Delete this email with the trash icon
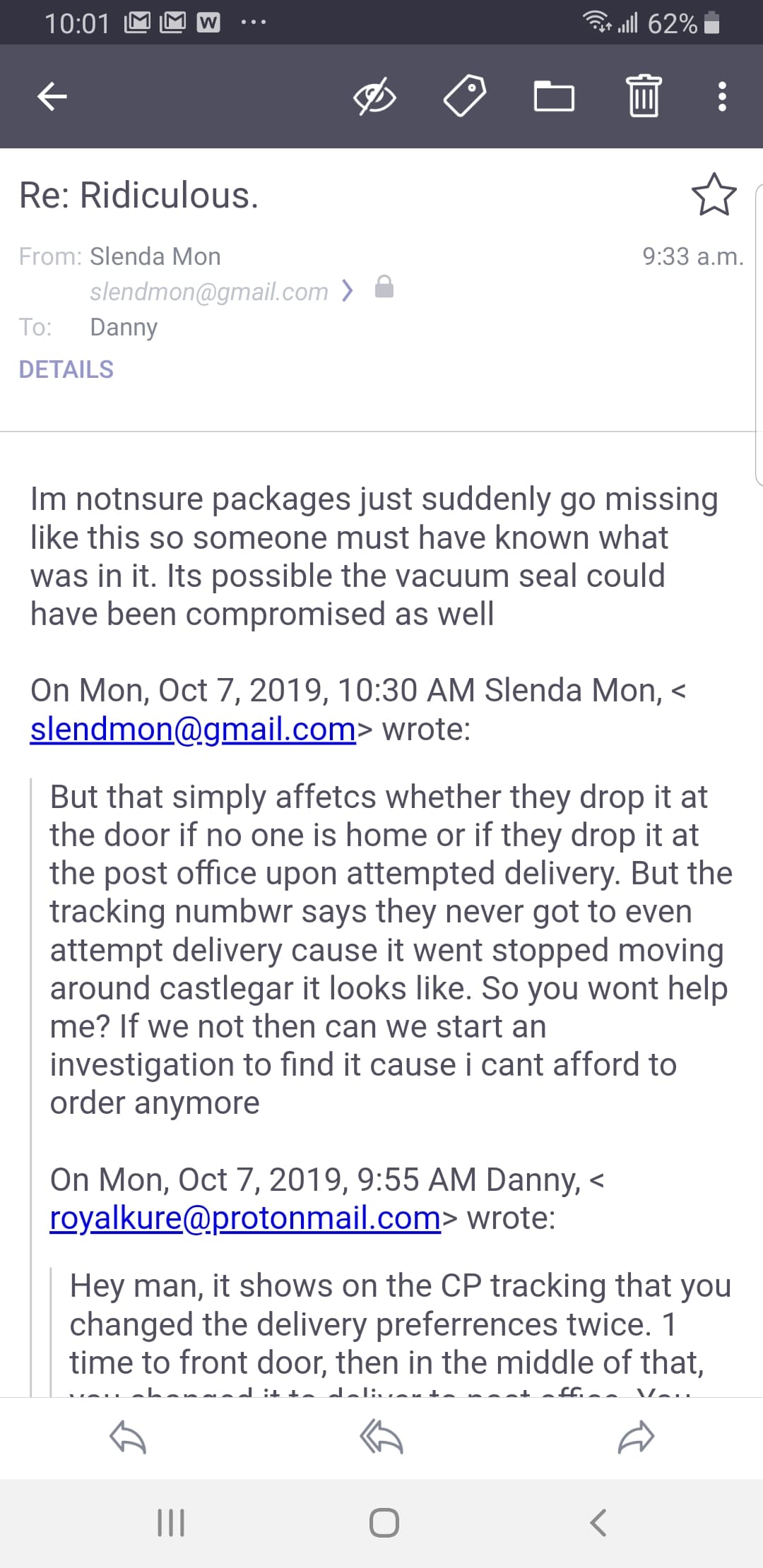 coord(644,96)
